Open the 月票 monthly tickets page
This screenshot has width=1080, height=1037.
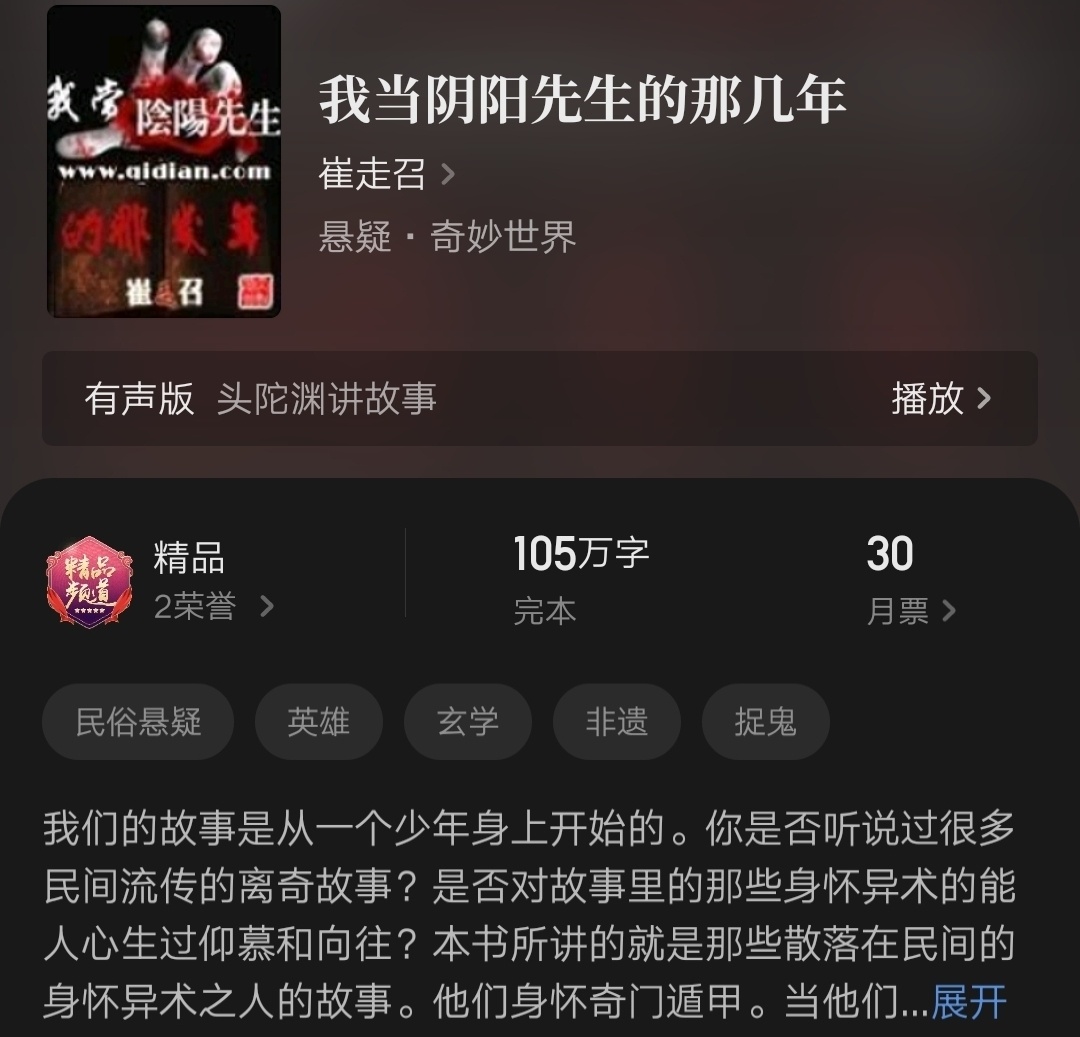(x=910, y=610)
